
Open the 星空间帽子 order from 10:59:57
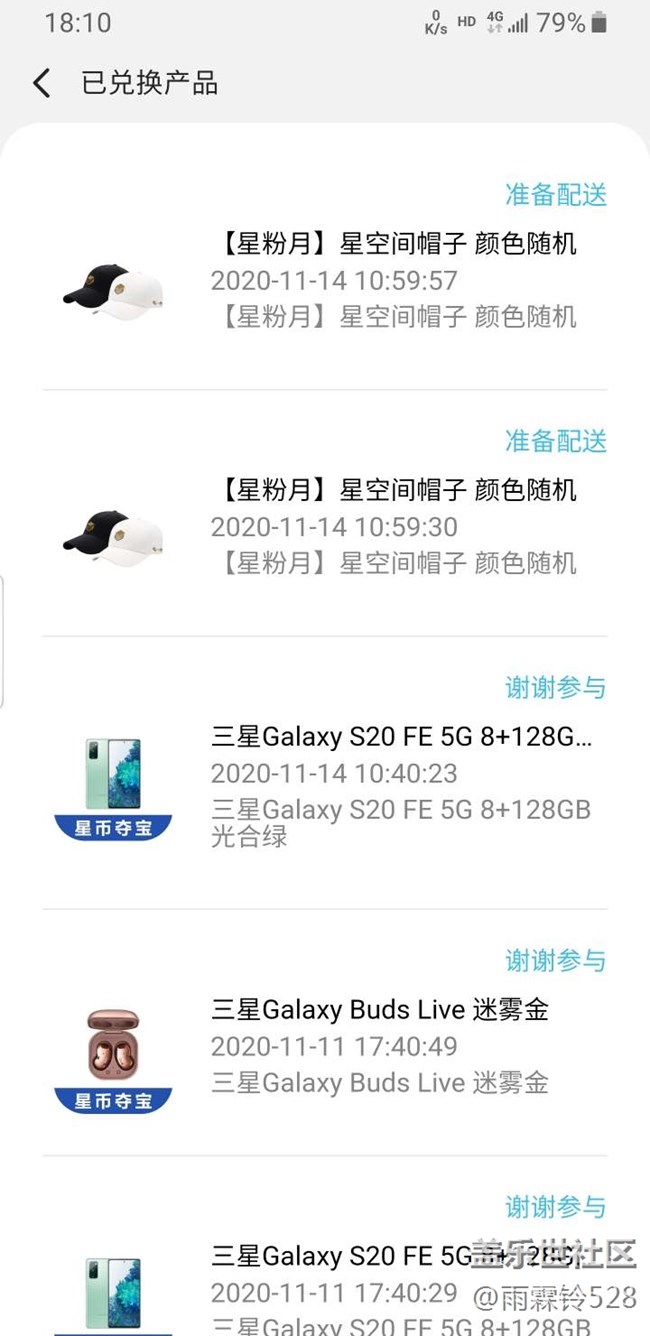click(x=393, y=280)
